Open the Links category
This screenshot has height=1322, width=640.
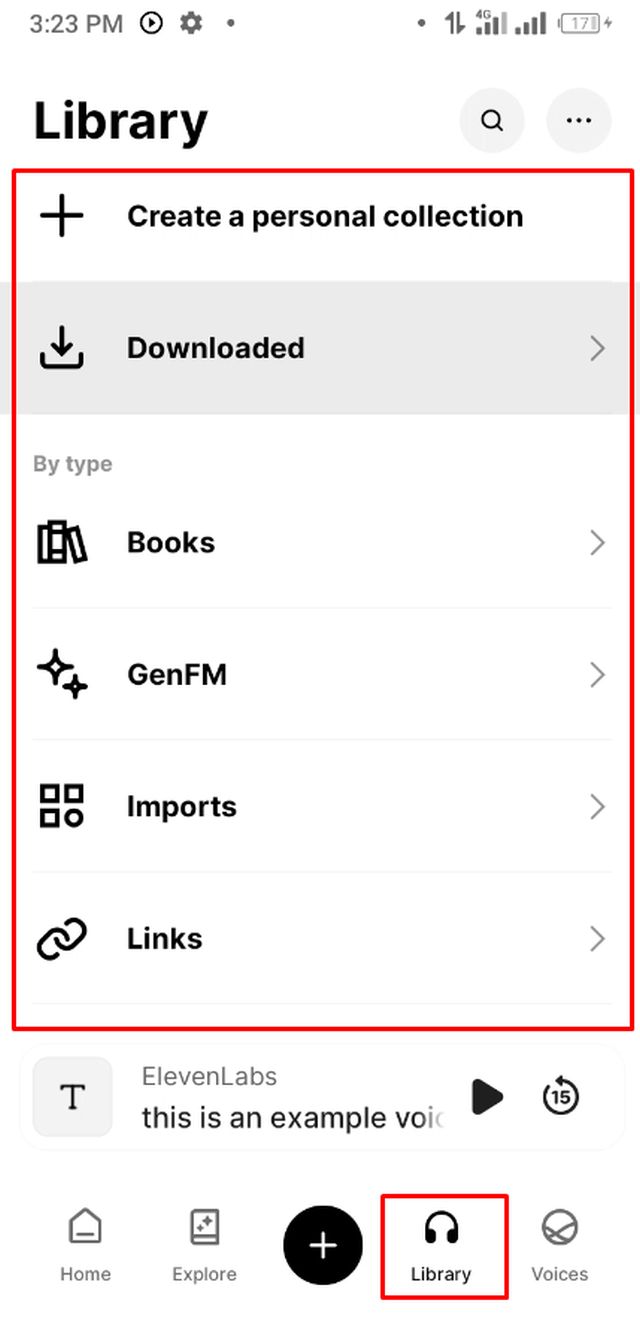click(322, 939)
